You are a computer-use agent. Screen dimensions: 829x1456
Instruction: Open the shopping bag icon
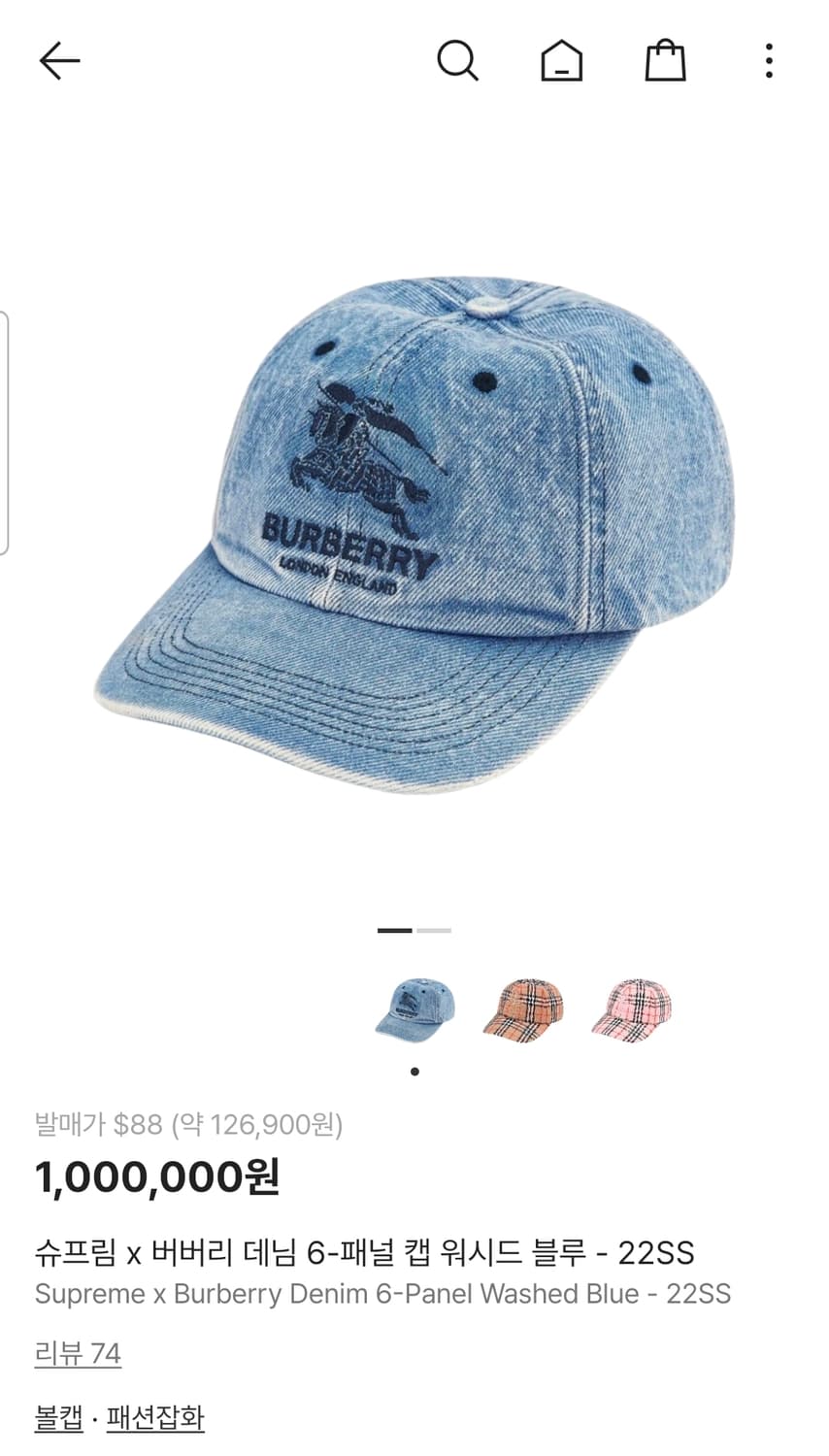pos(665,60)
